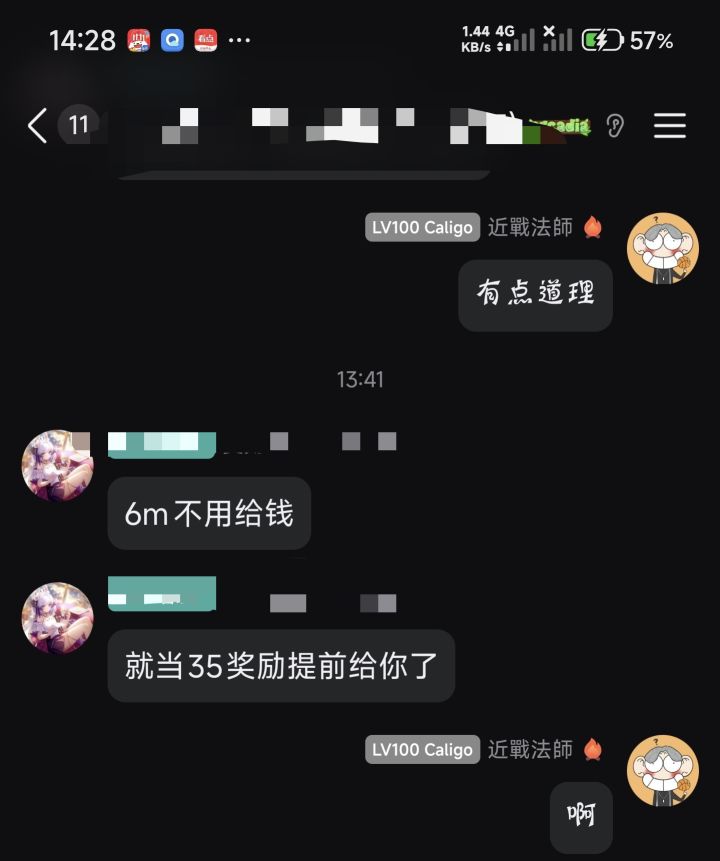Tap the 就当35奖励提前给你了 message

280,666
